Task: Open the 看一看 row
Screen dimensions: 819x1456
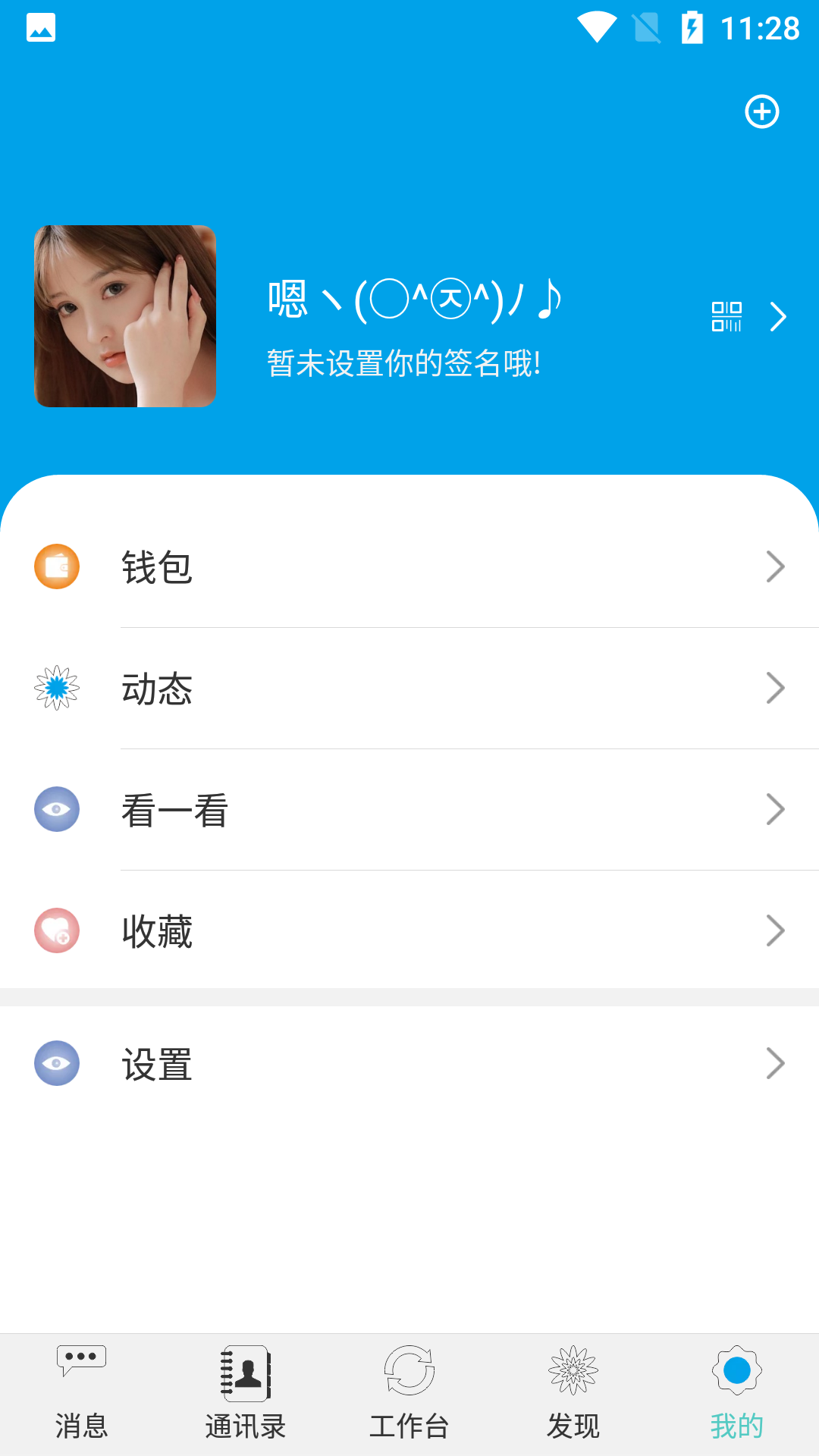Action: [409, 810]
